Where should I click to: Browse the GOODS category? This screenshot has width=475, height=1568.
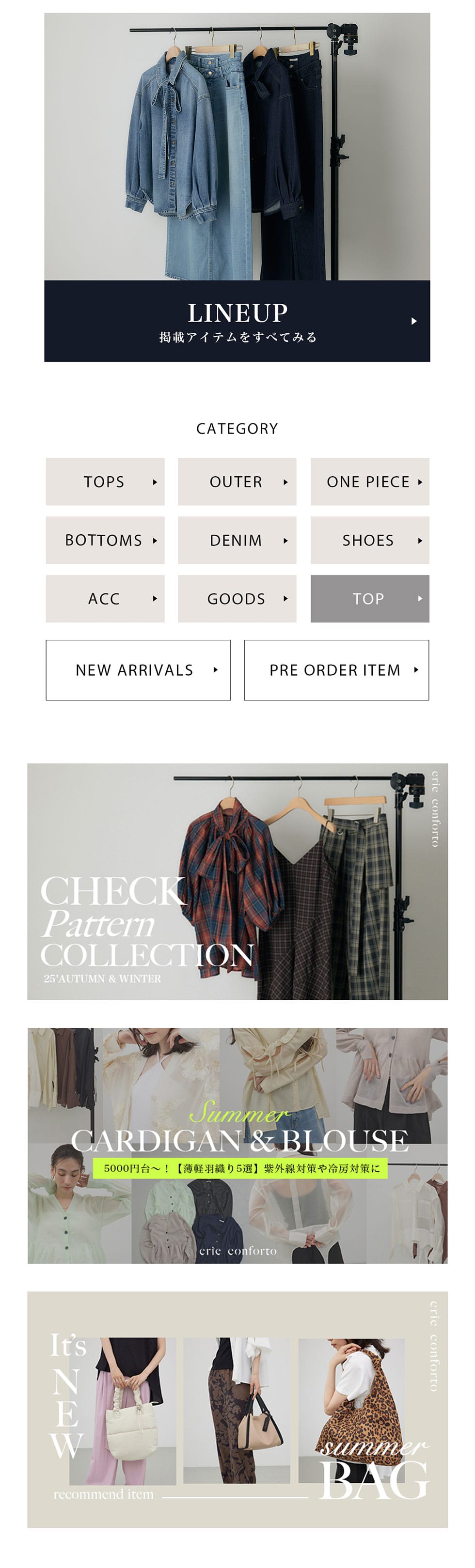pyautogui.click(x=237, y=598)
